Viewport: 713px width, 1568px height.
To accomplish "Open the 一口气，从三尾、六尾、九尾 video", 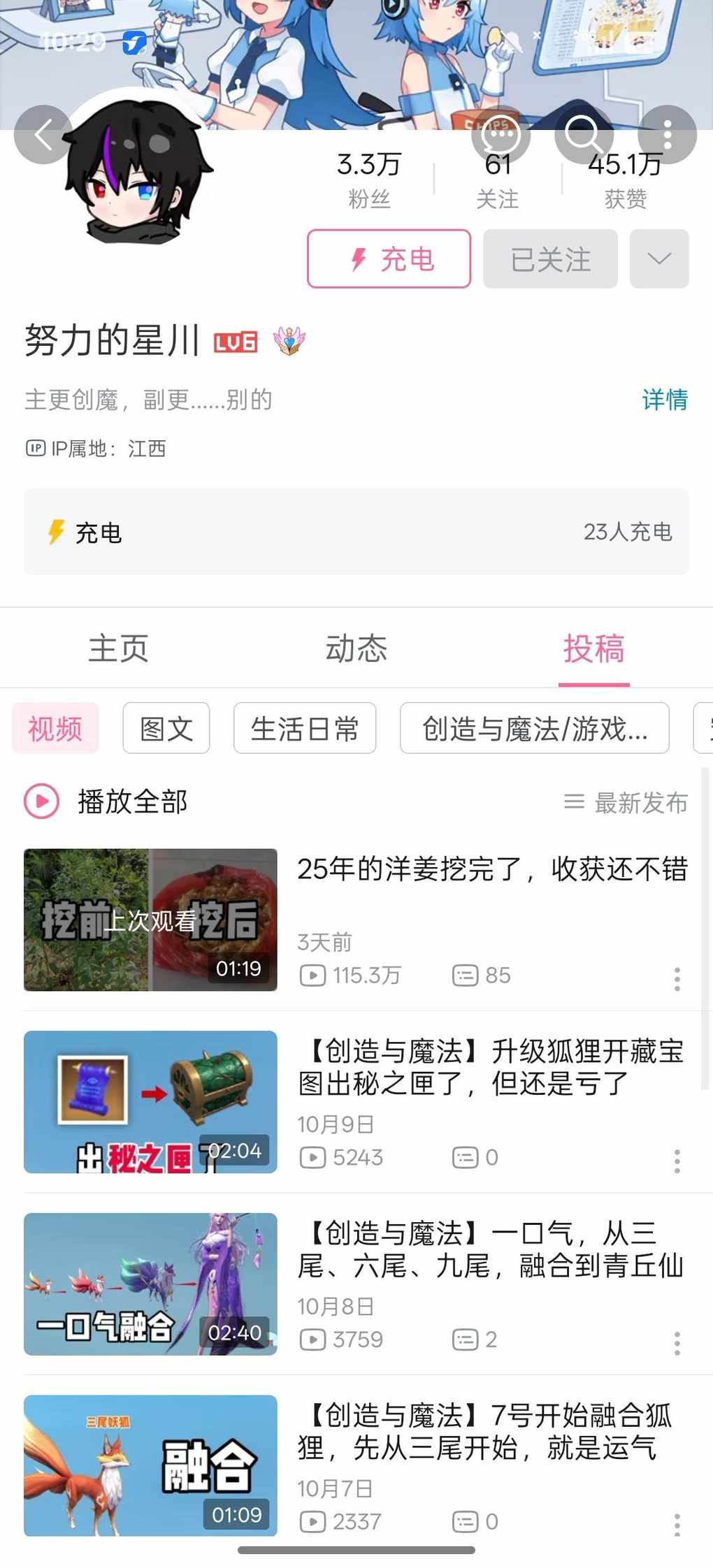I will [489, 1249].
